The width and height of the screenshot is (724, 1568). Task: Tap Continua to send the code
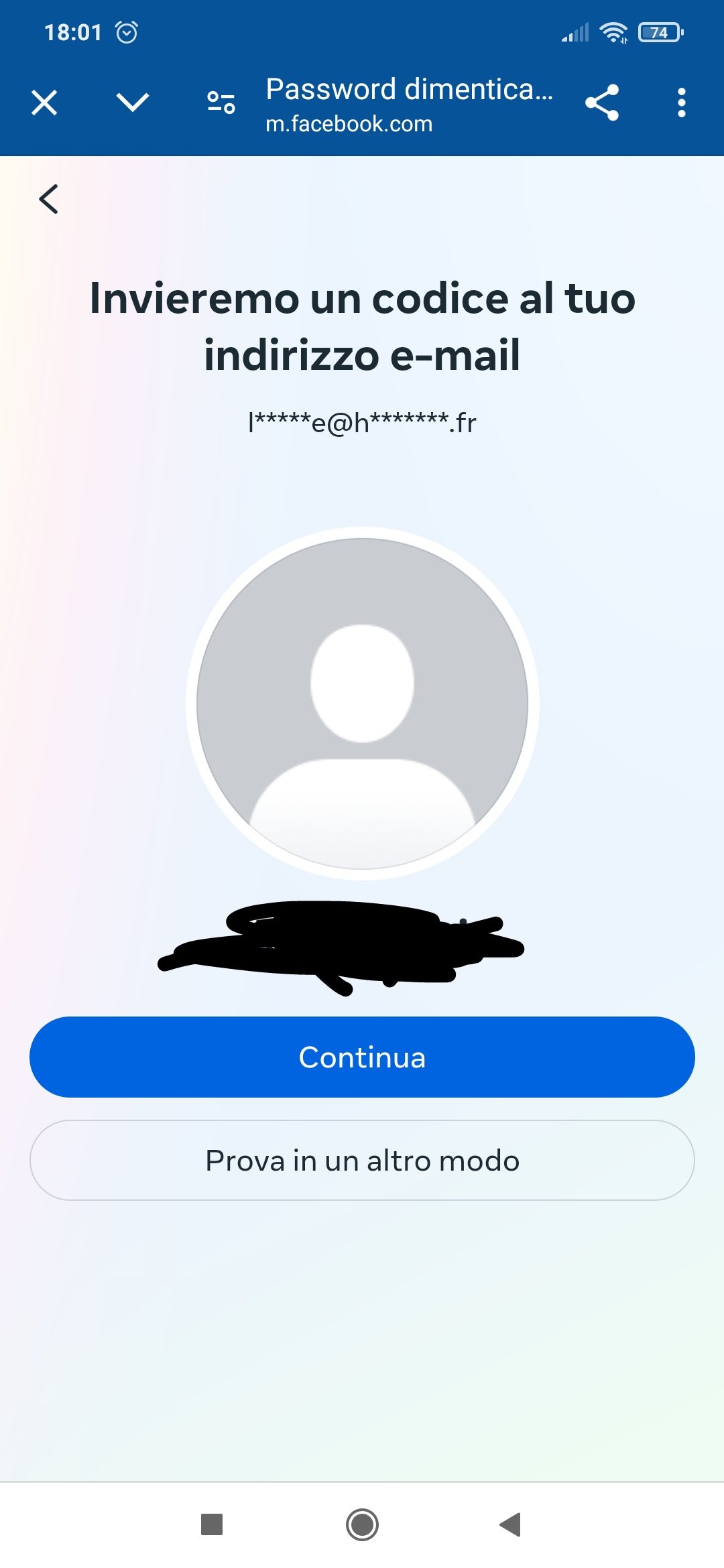[x=362, y=1057]
